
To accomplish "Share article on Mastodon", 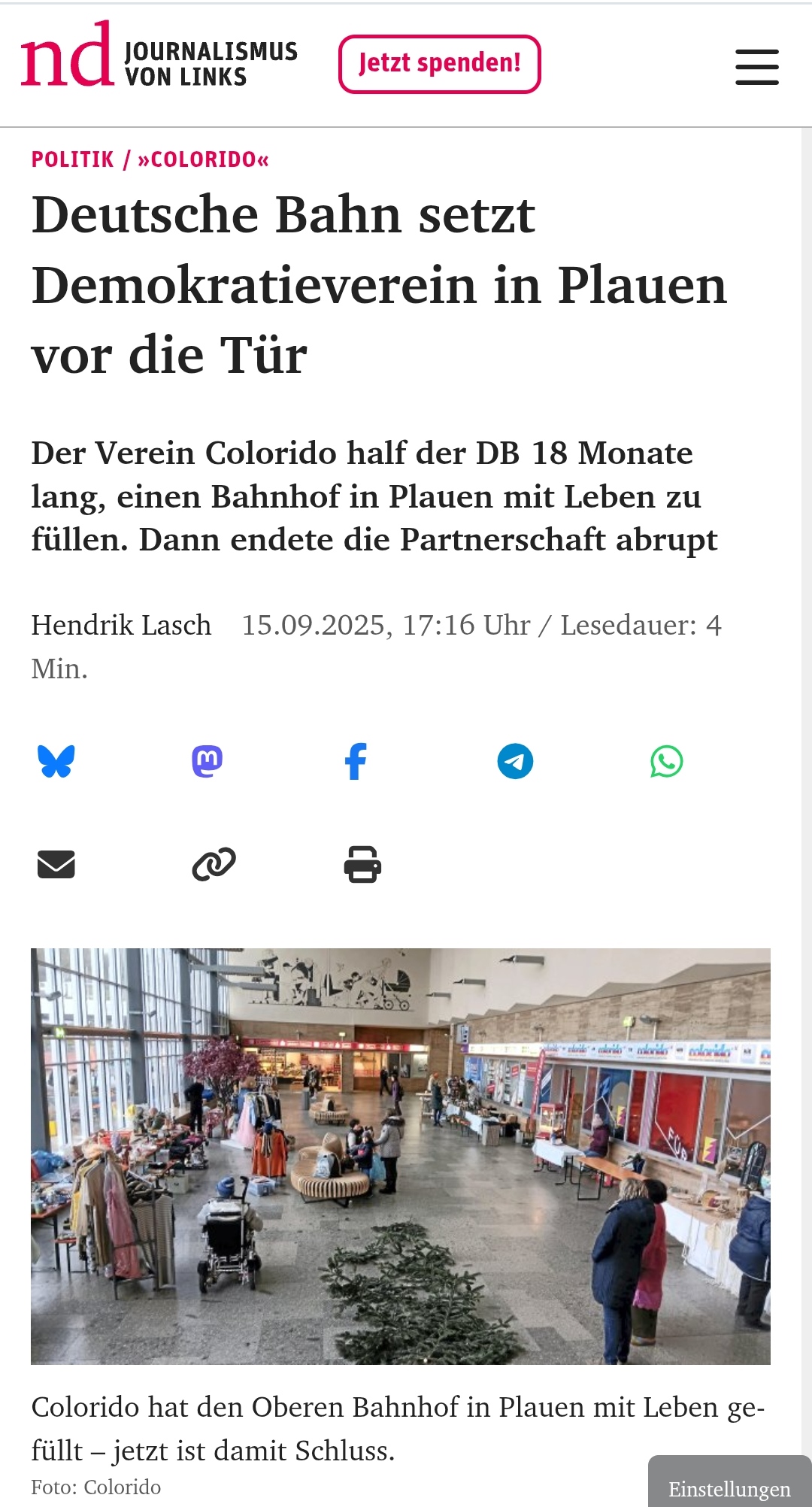I will (208, 761).
